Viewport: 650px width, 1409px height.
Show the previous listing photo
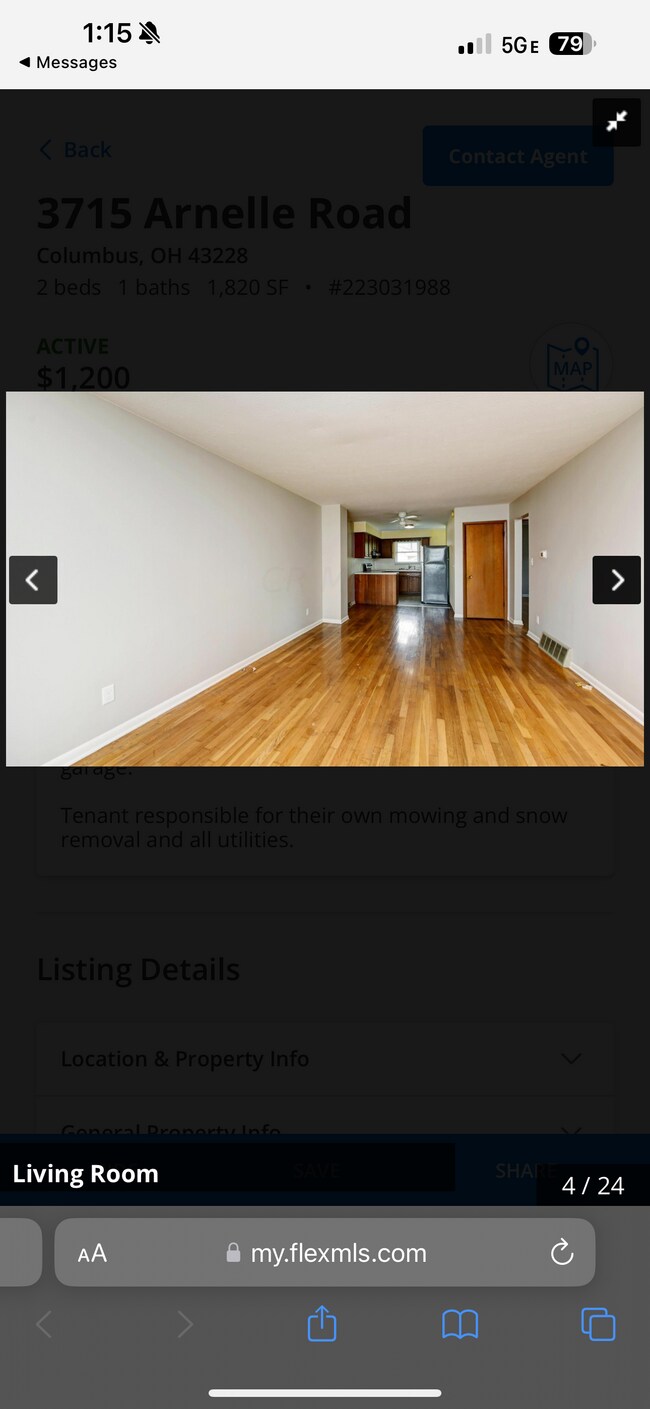(33, 580)
